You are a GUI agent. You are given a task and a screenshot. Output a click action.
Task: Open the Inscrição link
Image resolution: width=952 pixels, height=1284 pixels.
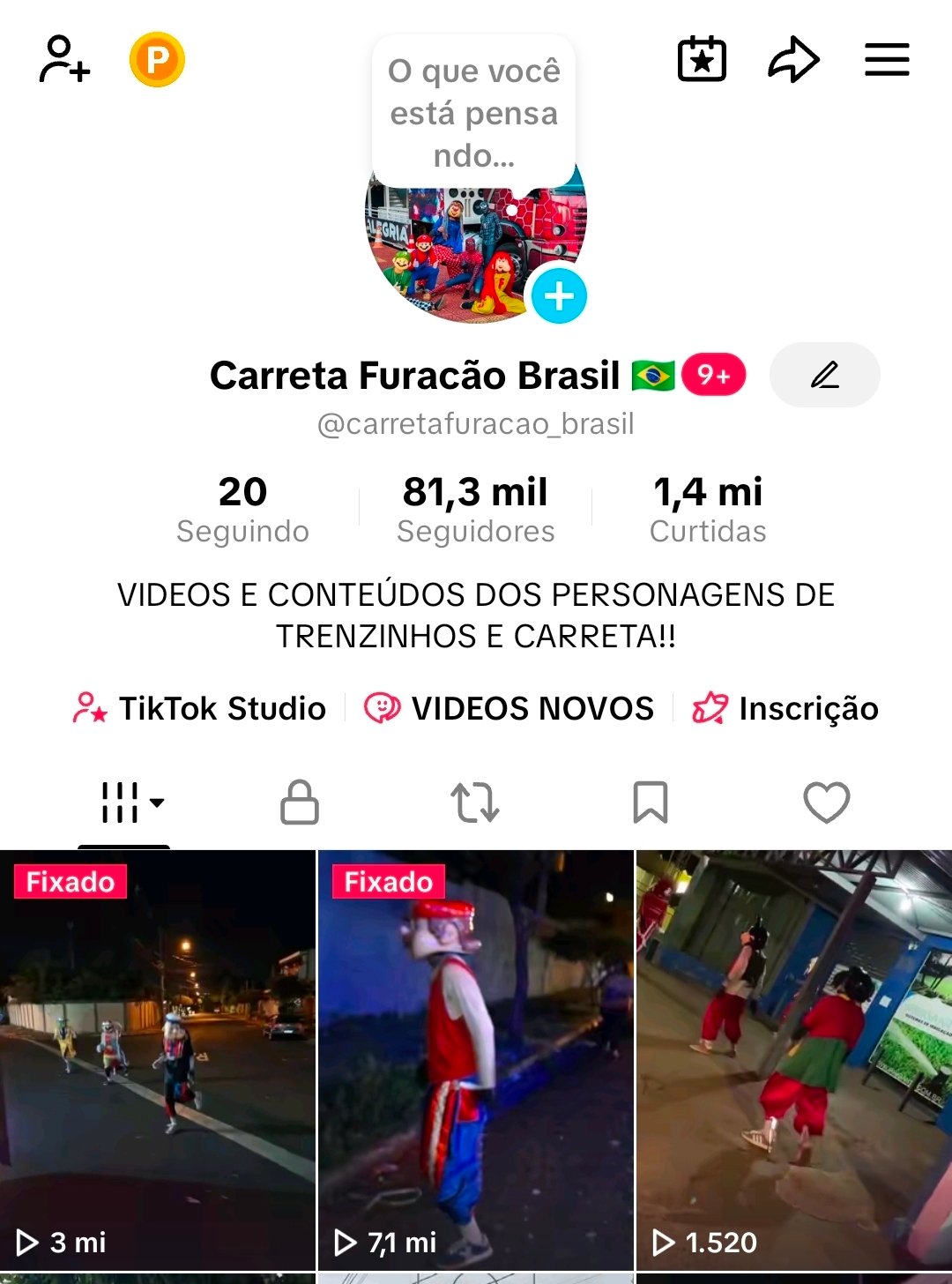point(785,708)
